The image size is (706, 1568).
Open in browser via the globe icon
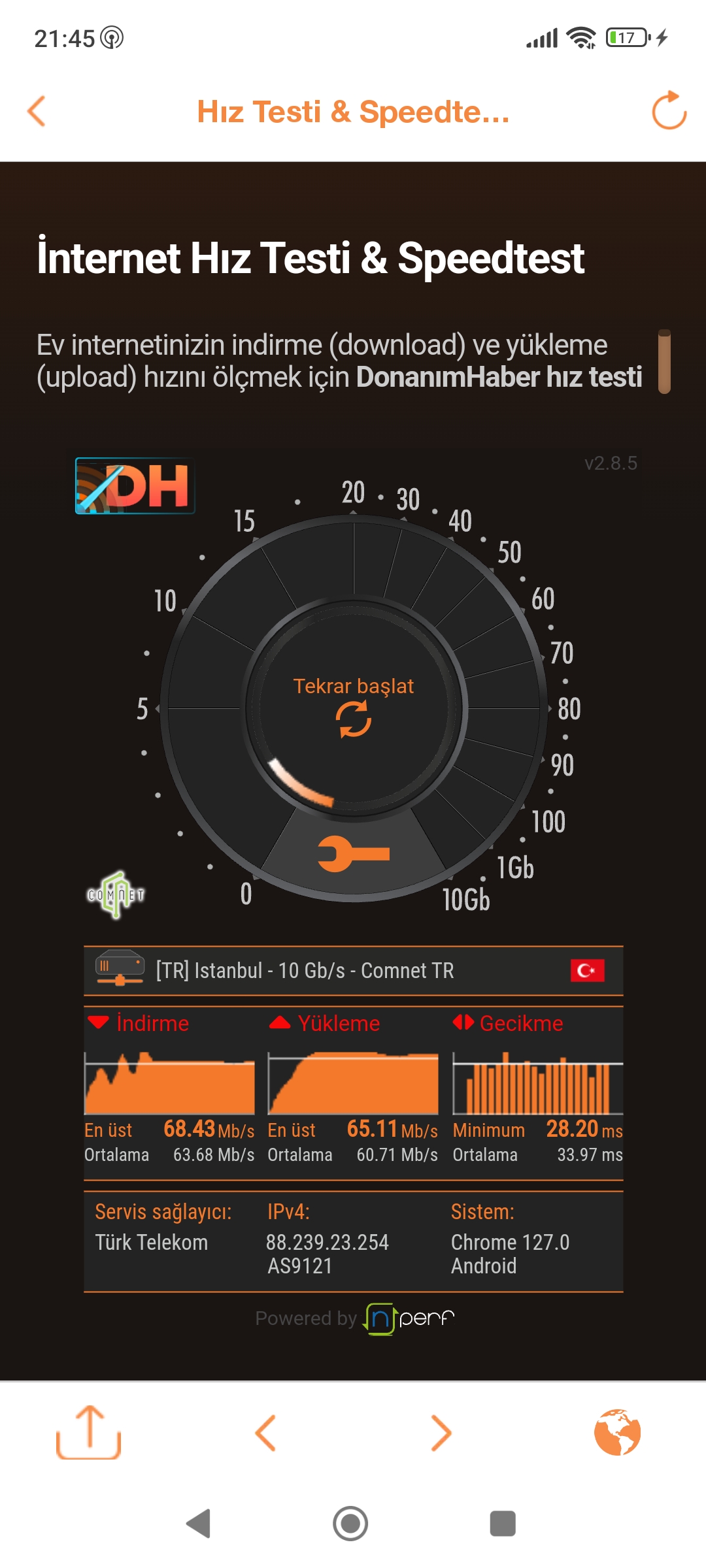617,1432
